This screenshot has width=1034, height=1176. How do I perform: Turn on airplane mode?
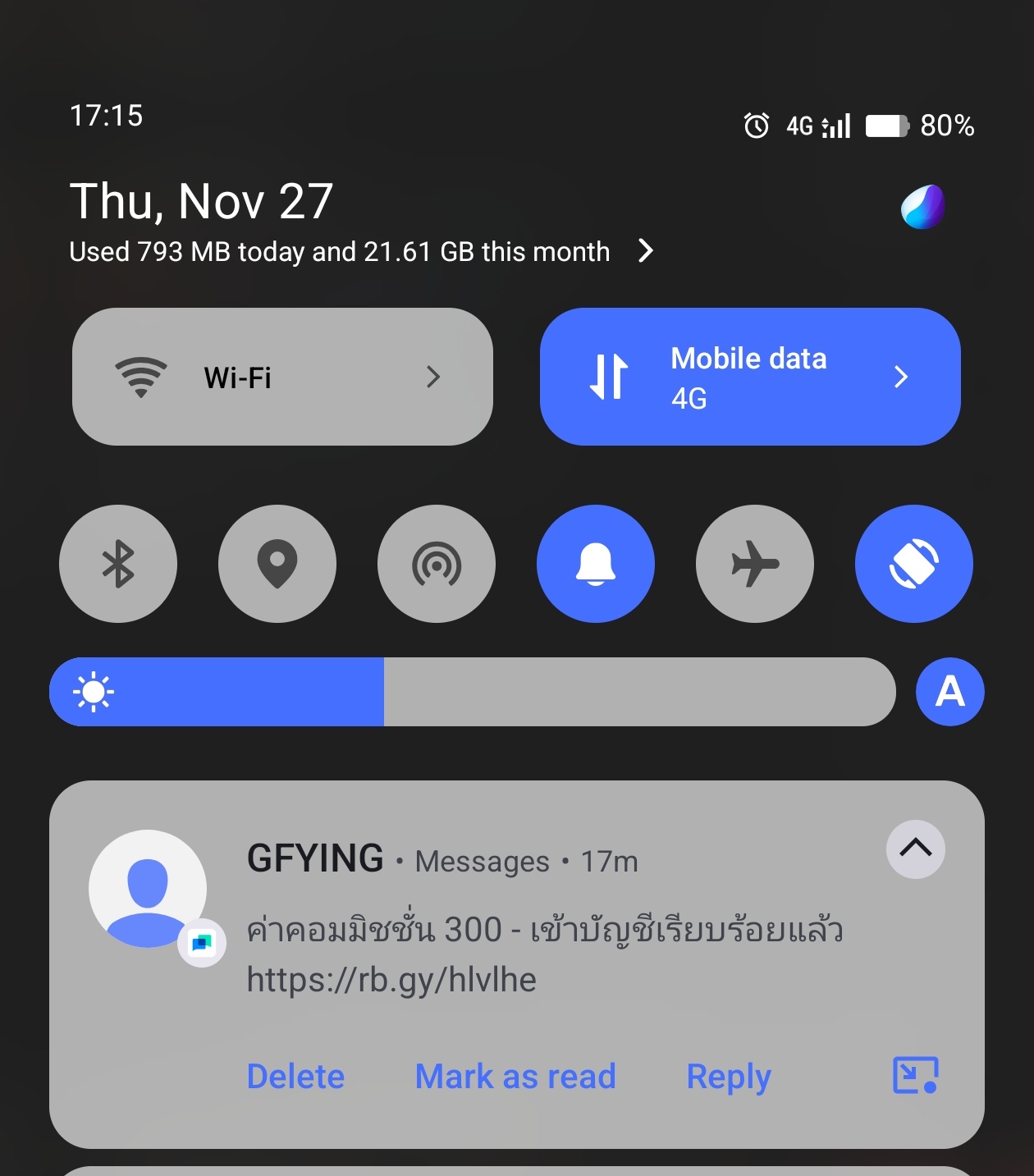pyautogui.click(x=755, y=564)
